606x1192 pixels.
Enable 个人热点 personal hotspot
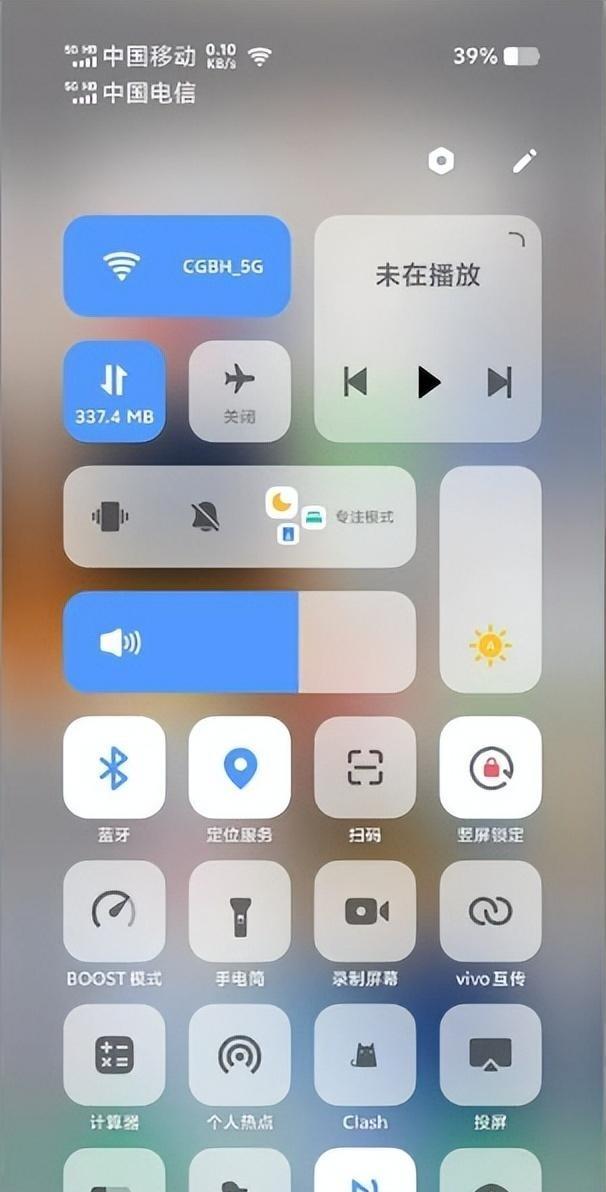(x=239, y=1055)
